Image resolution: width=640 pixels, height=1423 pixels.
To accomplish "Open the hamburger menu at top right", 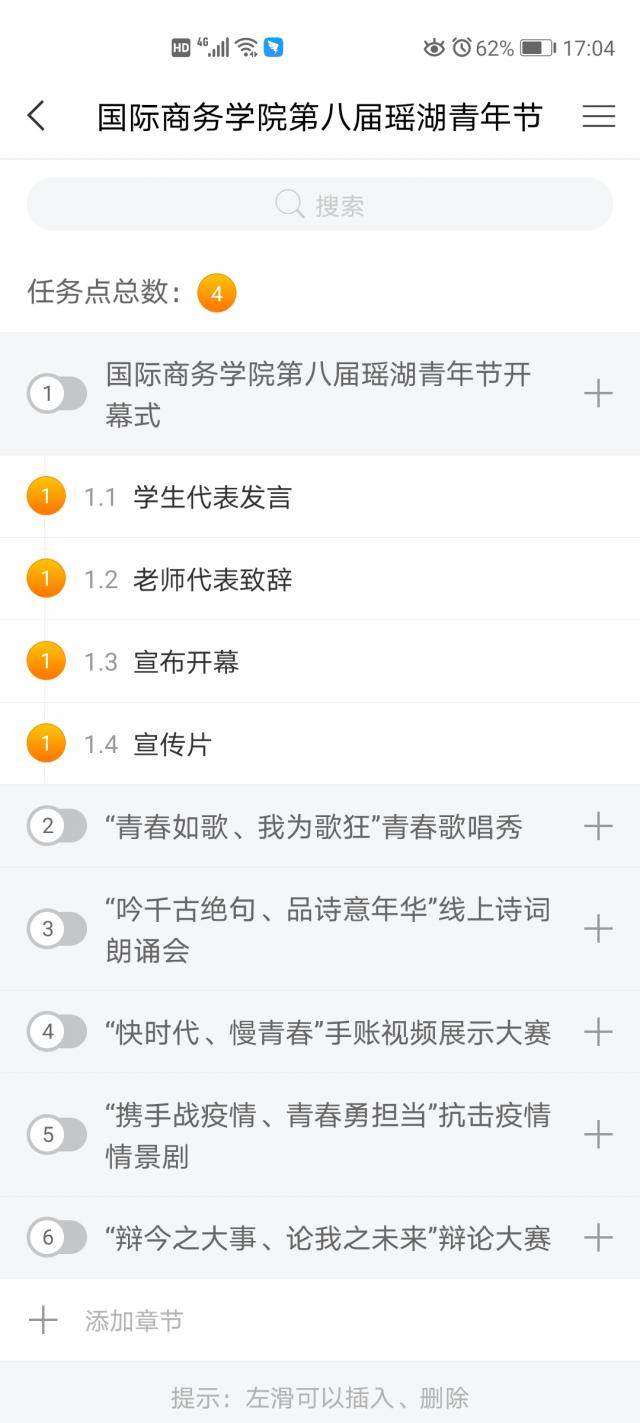I will coord(598,116).
